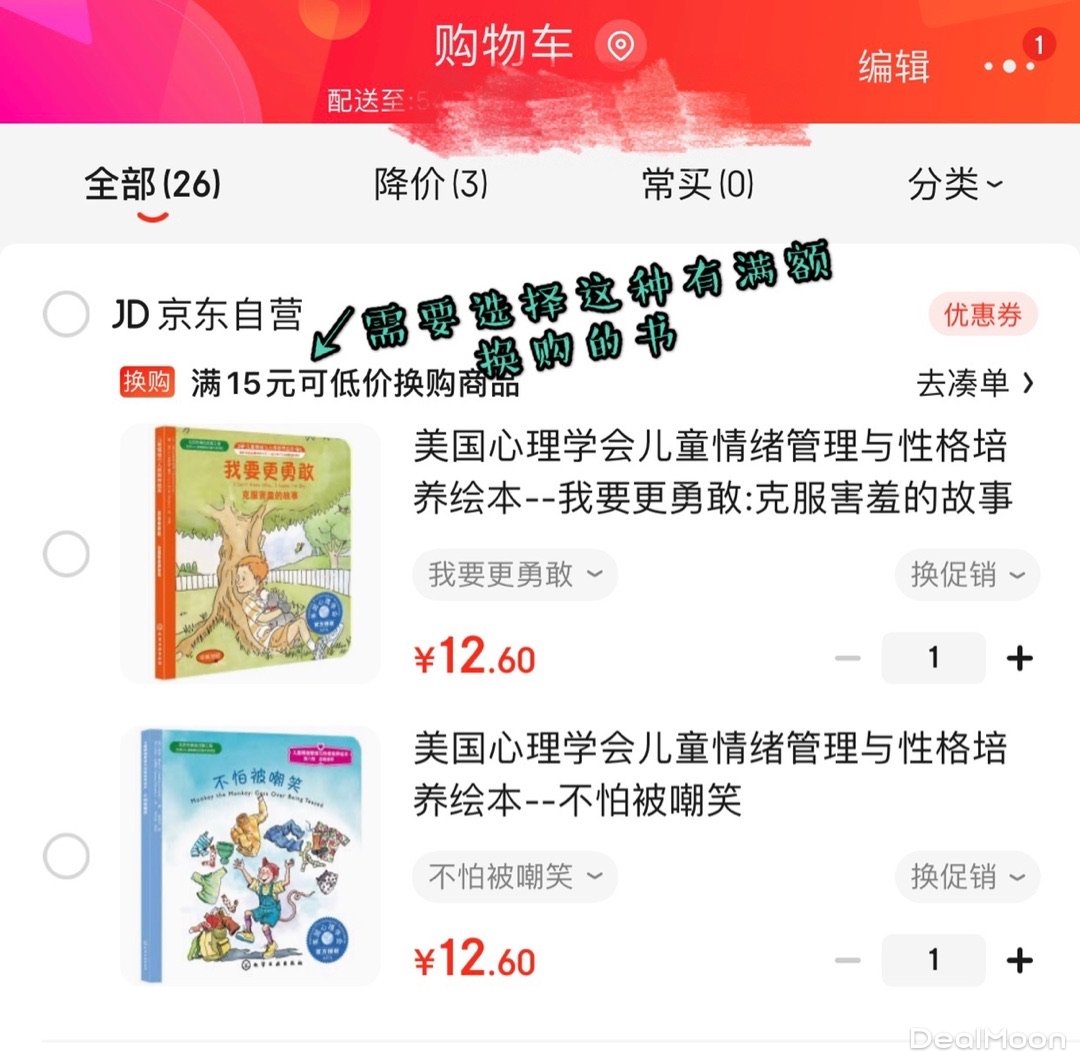This screenshot has height=1063, width=1080.
Task: Open the 不怕被嘲笑 book cover
Action: (250, 856)
